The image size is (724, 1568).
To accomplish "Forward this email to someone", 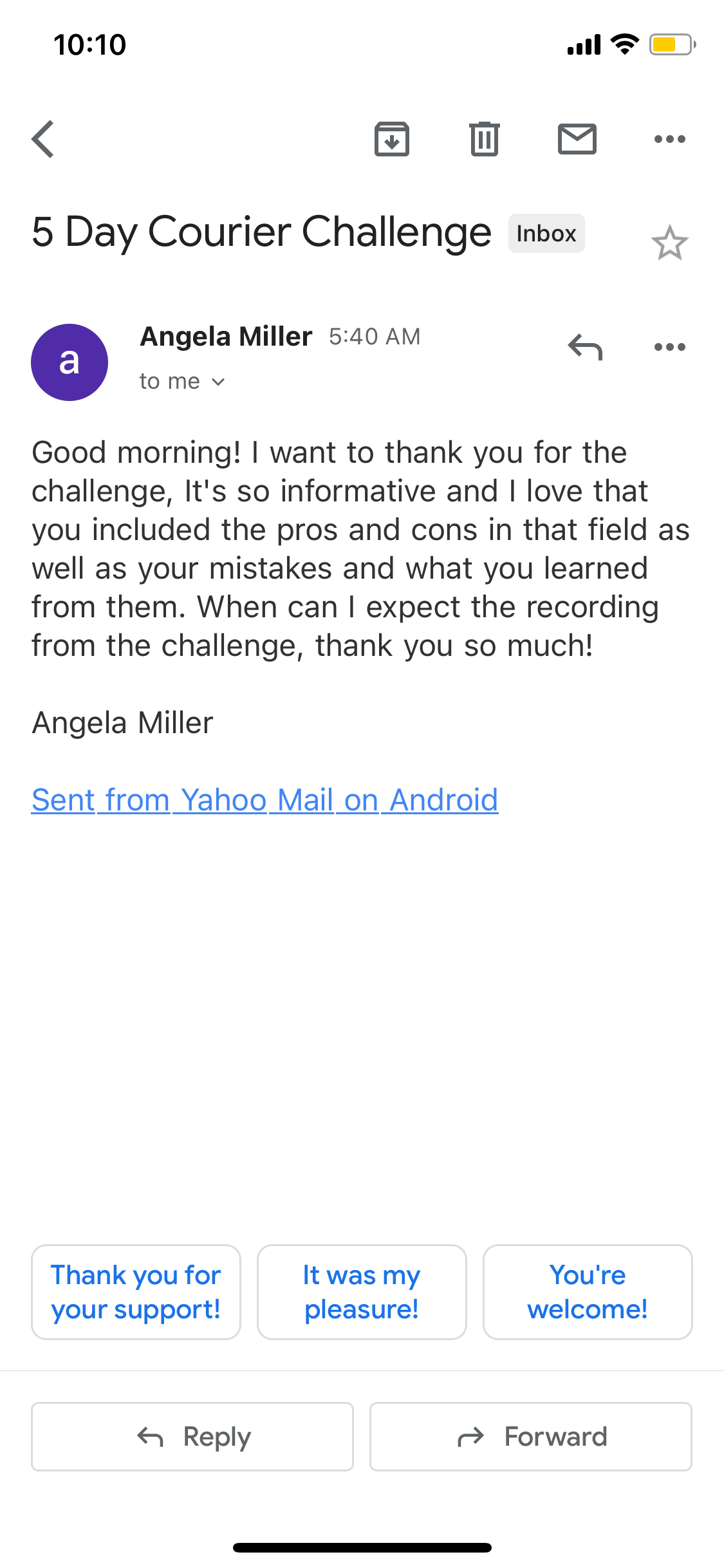I will coord(531,1437).
